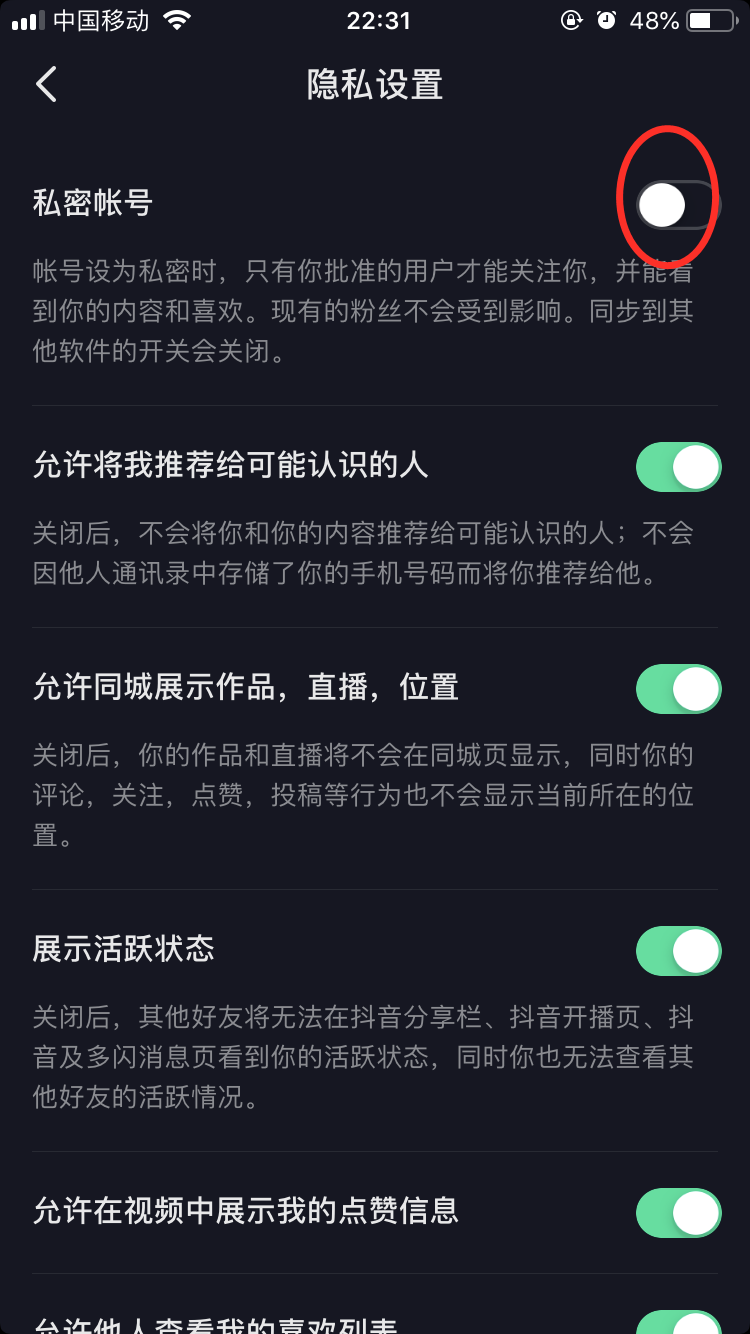Viewport: 750px width, 1334px height.
Task: Go back from 隐私设置 page
Action: click(x=46, y=85)
